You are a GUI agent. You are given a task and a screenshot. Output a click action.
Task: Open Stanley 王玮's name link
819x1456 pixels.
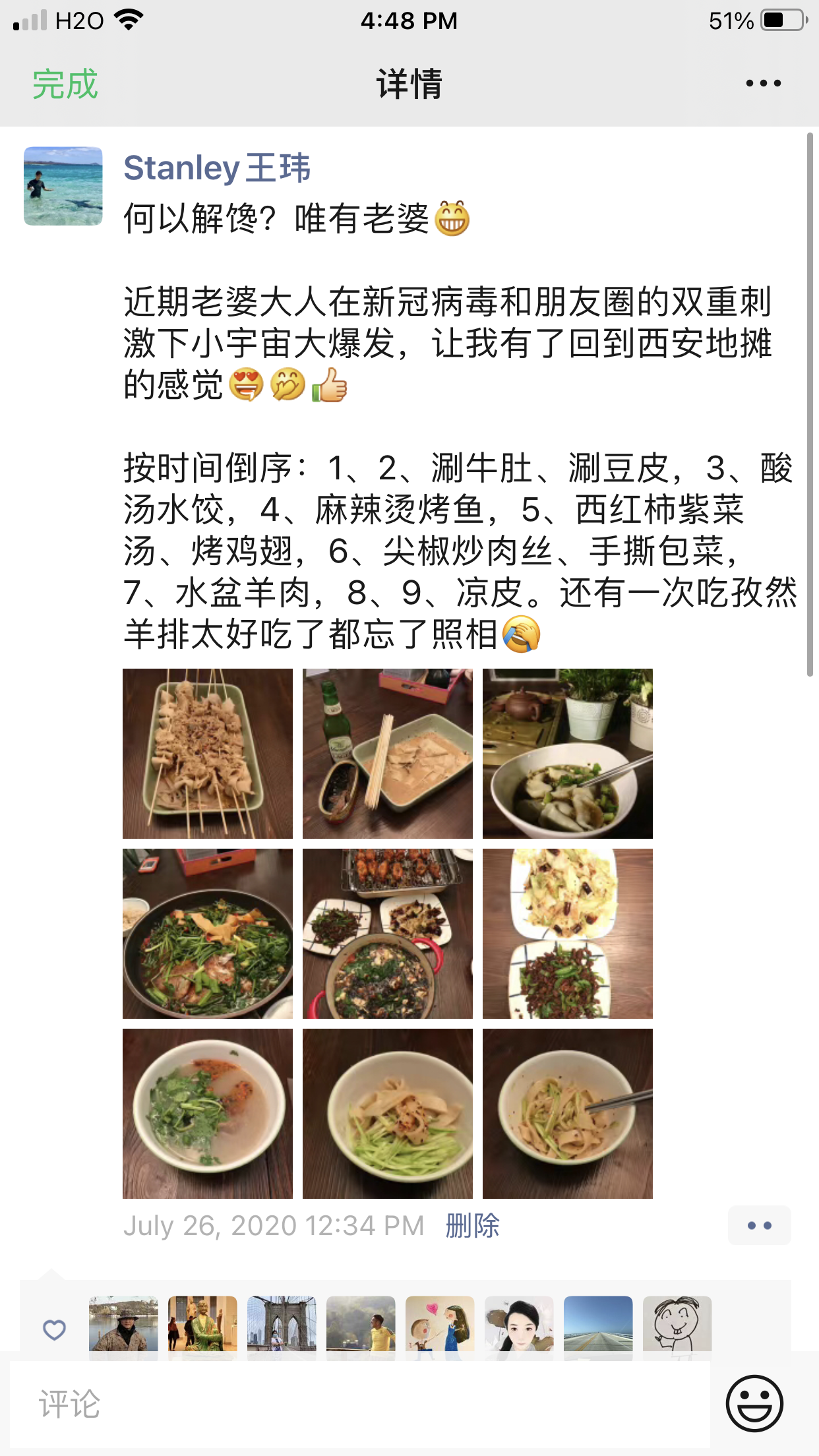coord(216,167)
